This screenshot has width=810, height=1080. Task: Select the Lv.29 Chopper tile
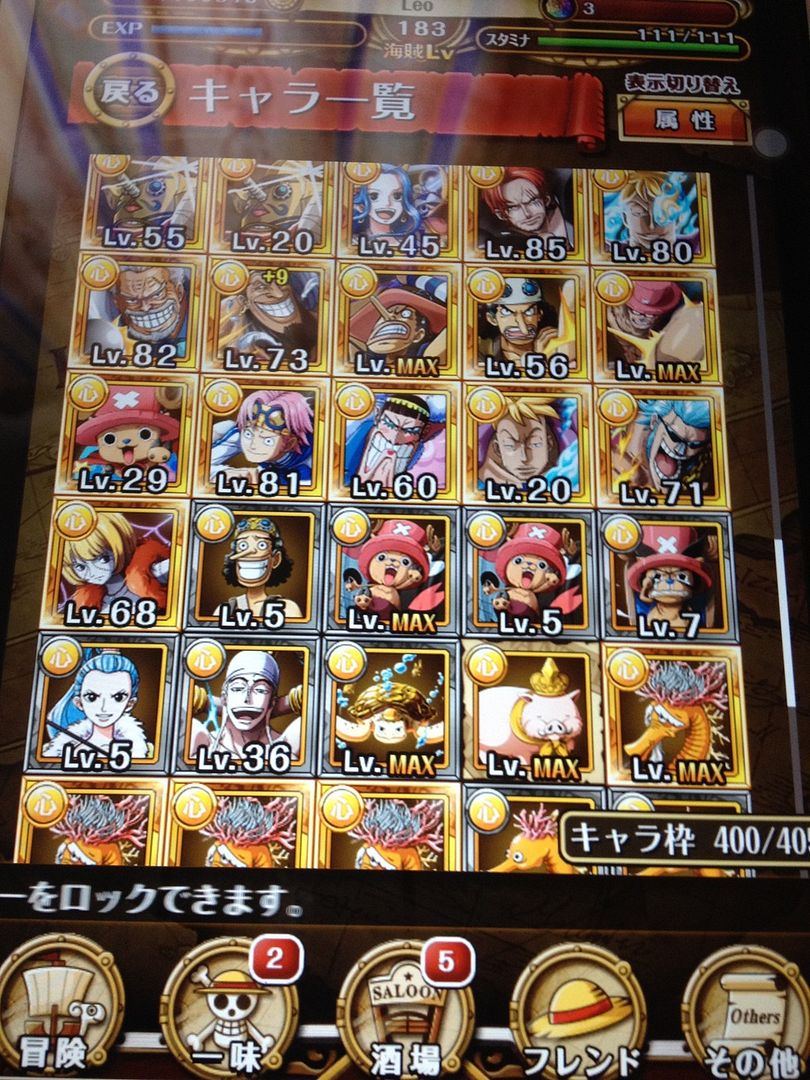click(x=127, y=437)
